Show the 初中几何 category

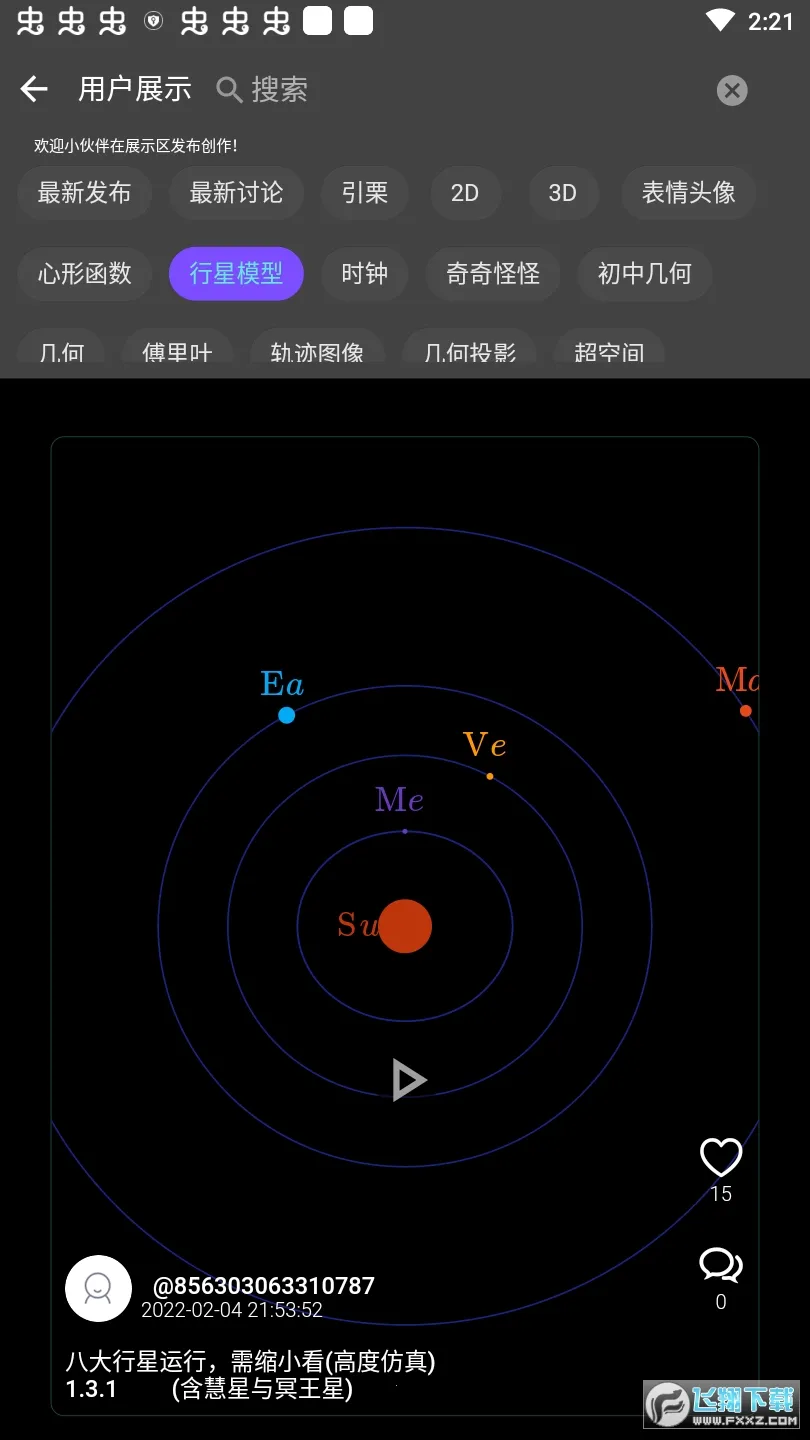coord(644,274)
